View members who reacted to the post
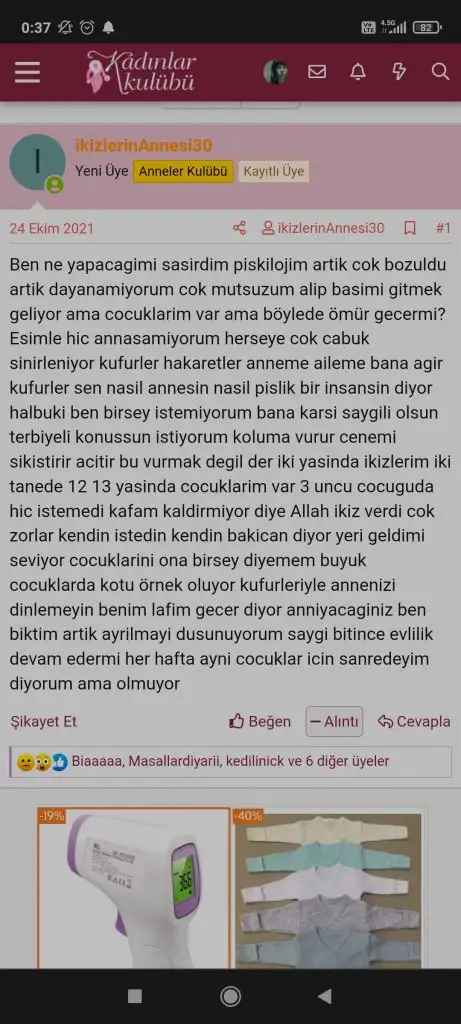This screenshot has height=1024, width=461. point(230,761)
